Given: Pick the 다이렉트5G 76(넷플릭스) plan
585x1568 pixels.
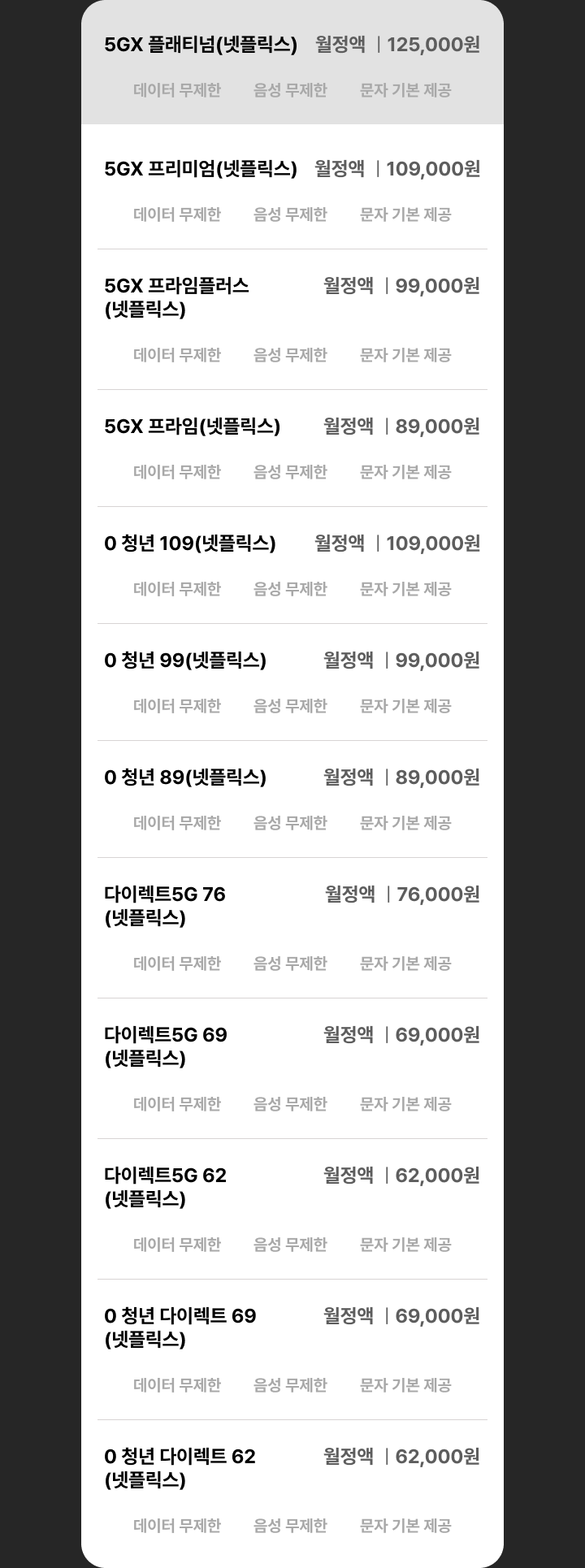Looking at the screenshot, I should pyautogui.click(x=292, y=927).
